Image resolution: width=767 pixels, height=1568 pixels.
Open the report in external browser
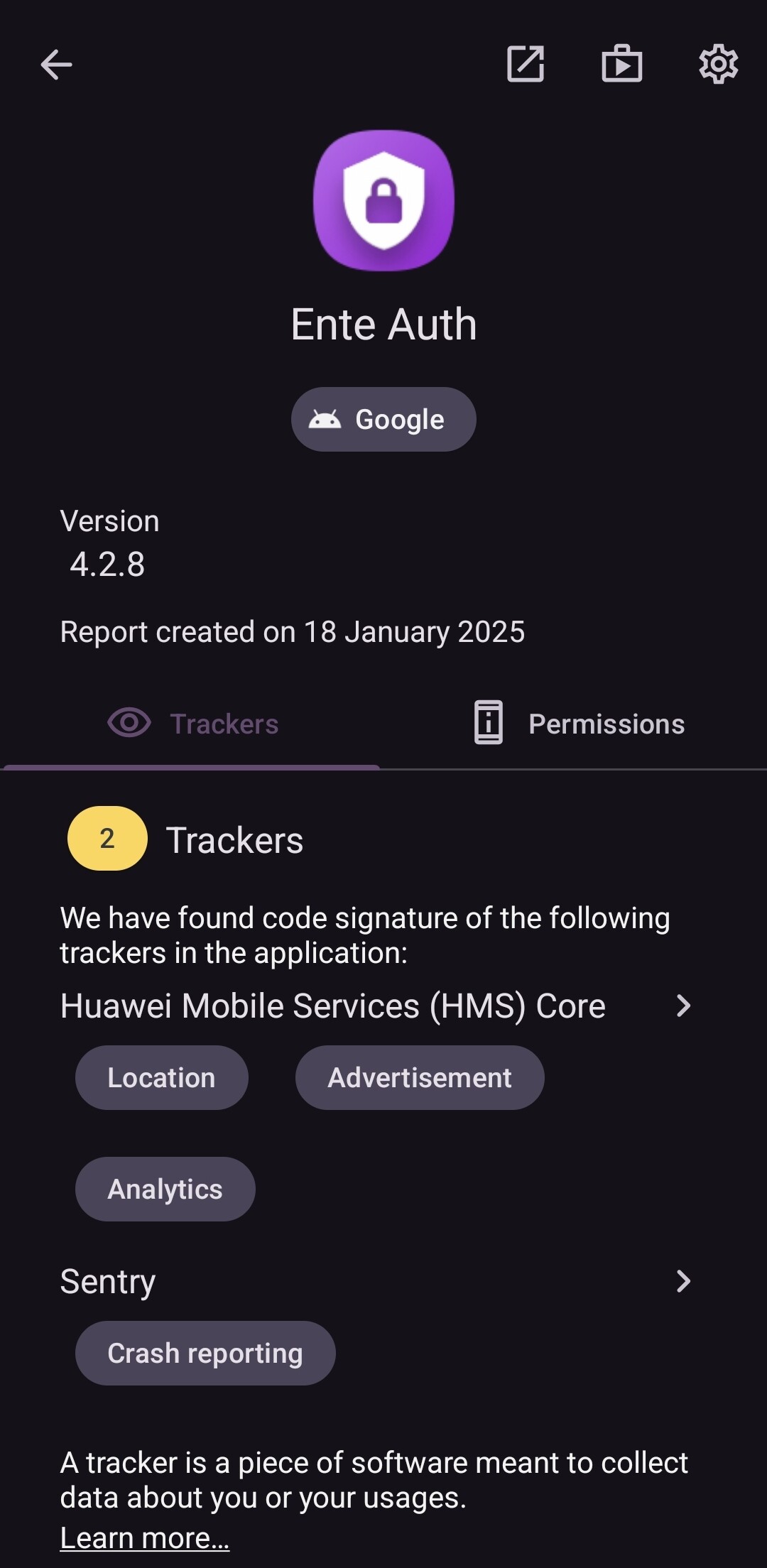526,64
